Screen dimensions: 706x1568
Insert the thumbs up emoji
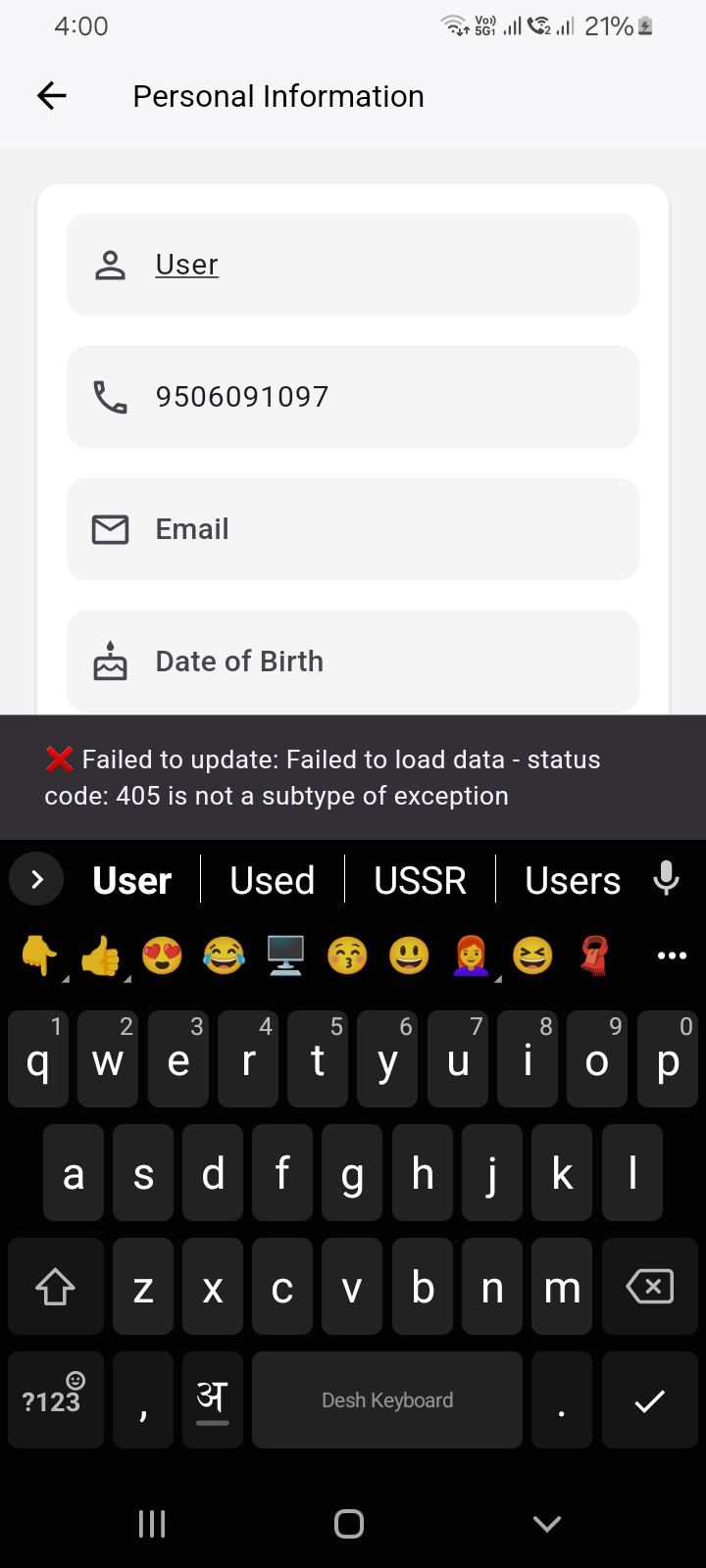pos(101,955)
